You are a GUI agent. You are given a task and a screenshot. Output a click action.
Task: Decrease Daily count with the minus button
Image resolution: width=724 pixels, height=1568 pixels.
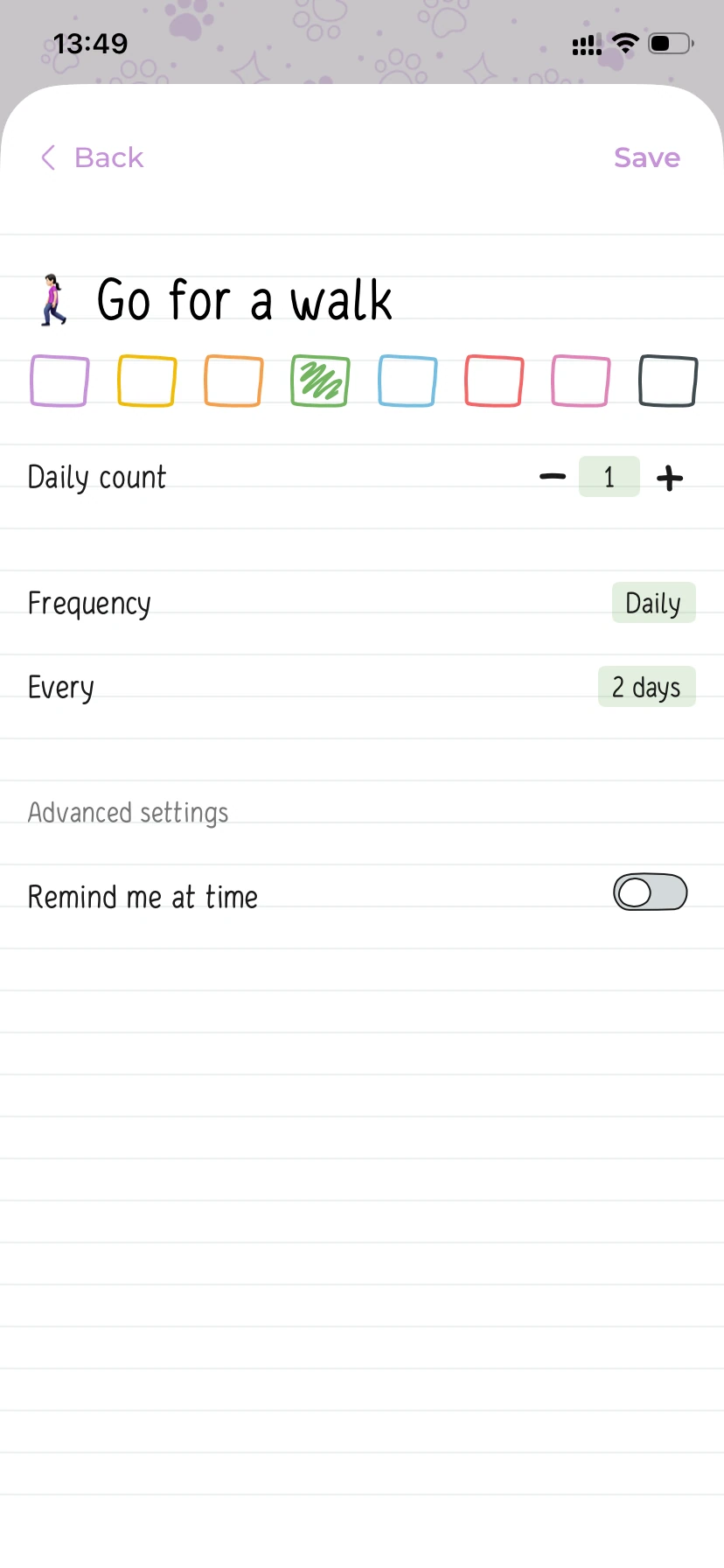pyautogui.click(x=553, y=477)
